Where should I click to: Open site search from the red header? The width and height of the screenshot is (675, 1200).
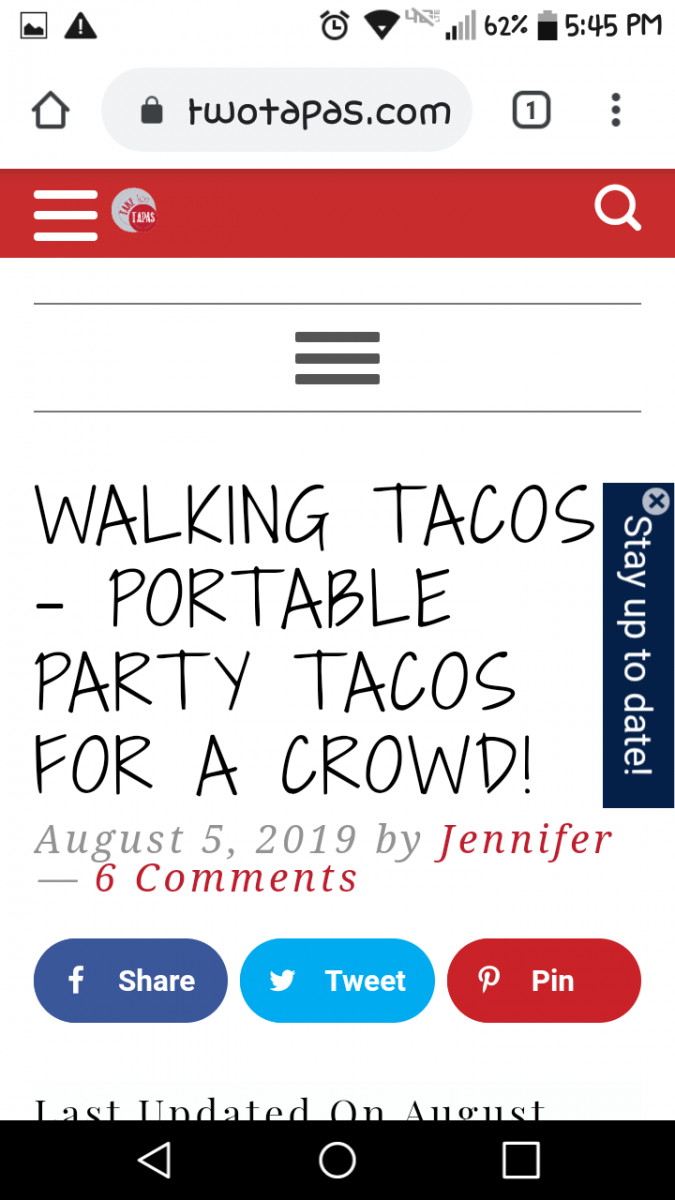click(x=617, y=210)
